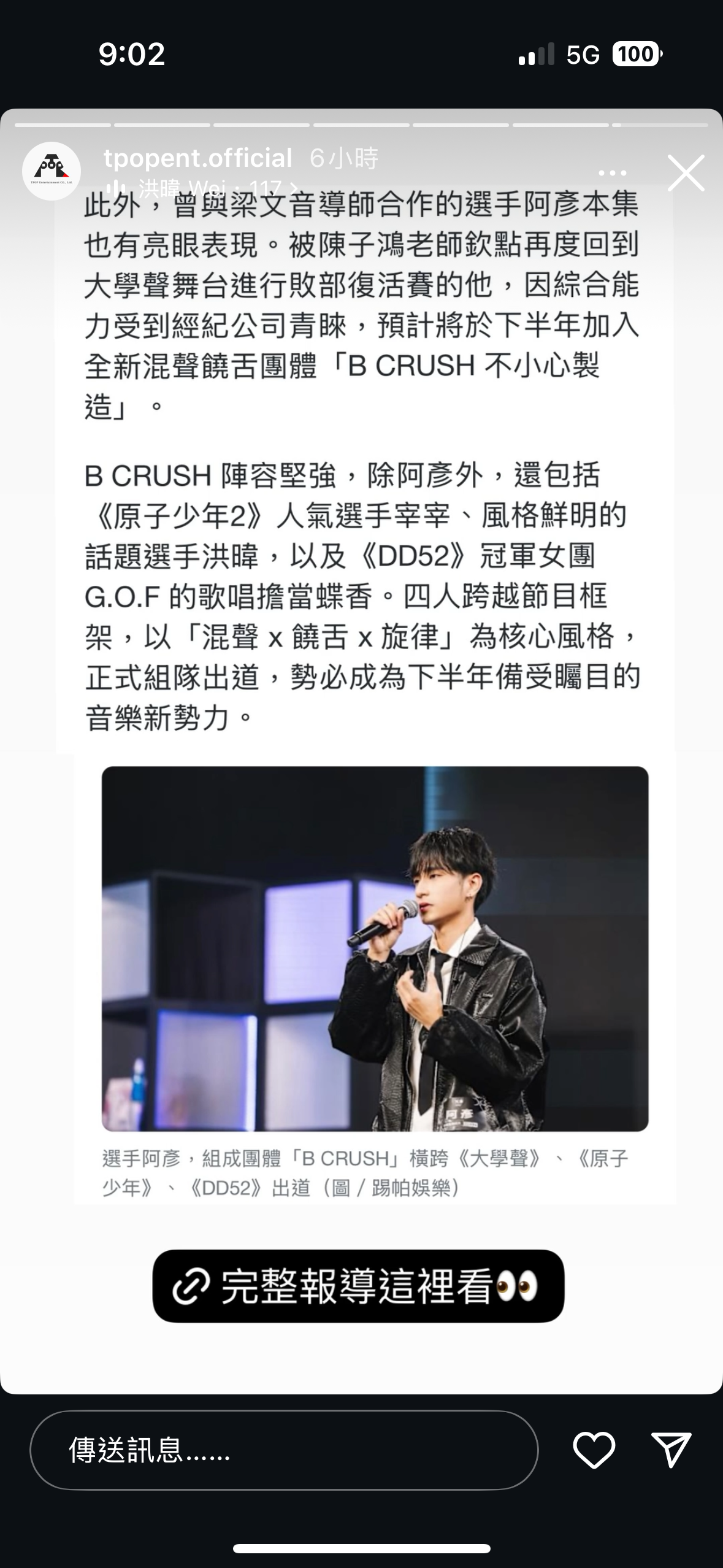Like this story with the heart
The height and width of the screenshot is (1568, 723).
click(x=594, y=1451)
